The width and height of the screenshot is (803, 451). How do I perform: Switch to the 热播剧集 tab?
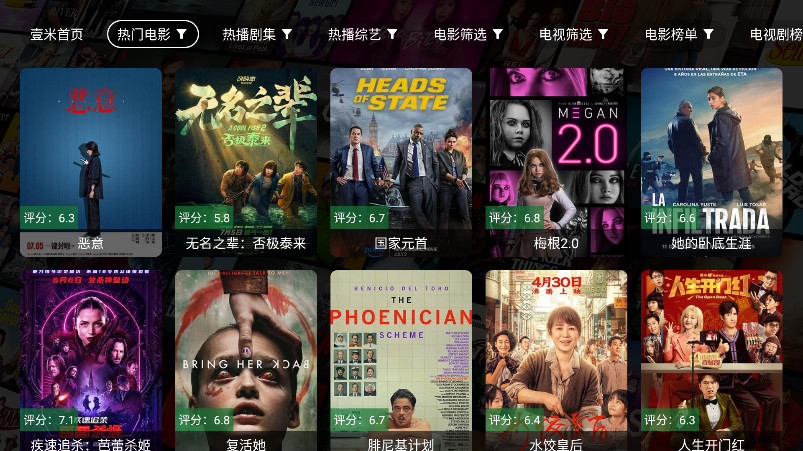click(257, 34)
